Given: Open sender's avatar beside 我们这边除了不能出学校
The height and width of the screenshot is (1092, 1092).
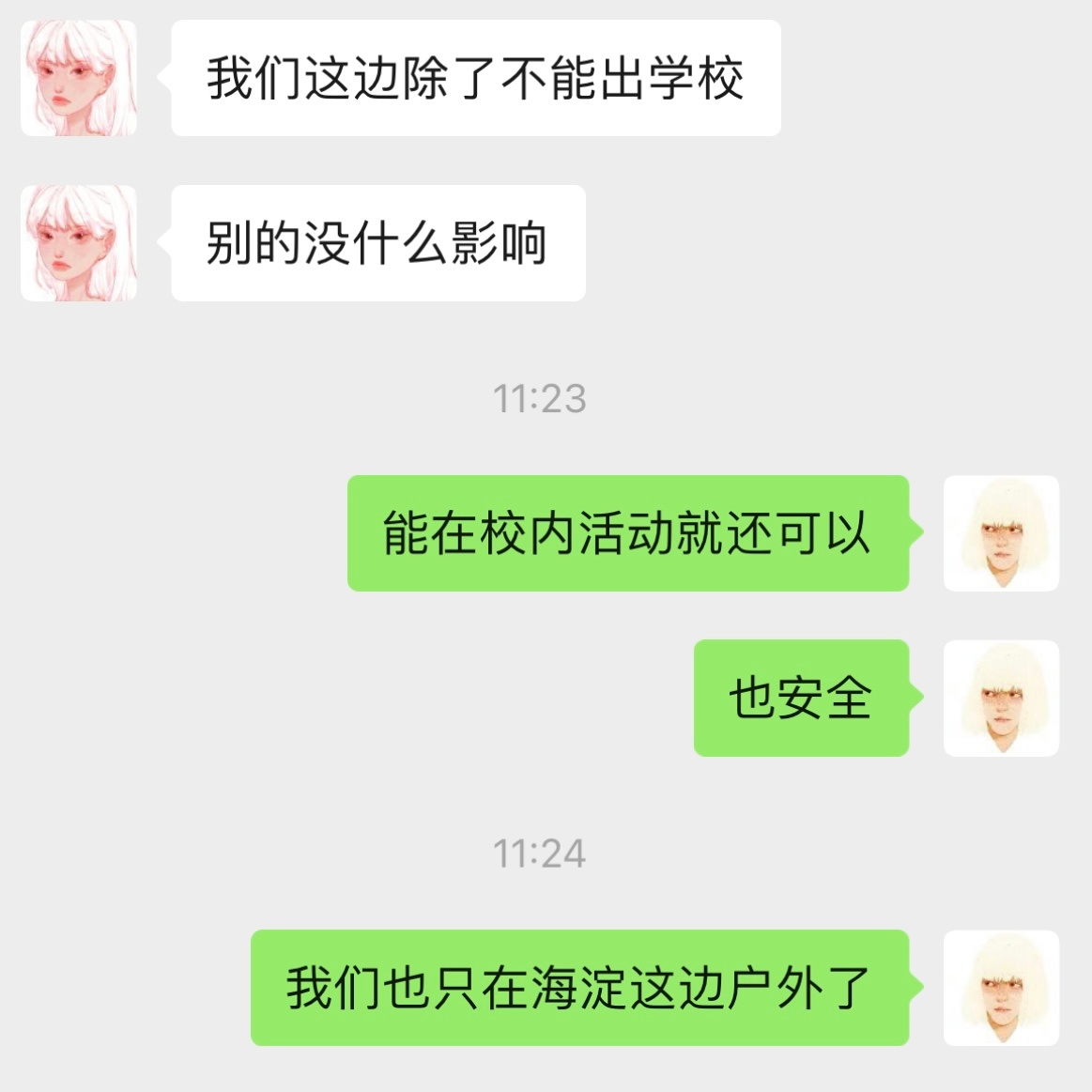Looking at the screenshot, I should 79,79.
